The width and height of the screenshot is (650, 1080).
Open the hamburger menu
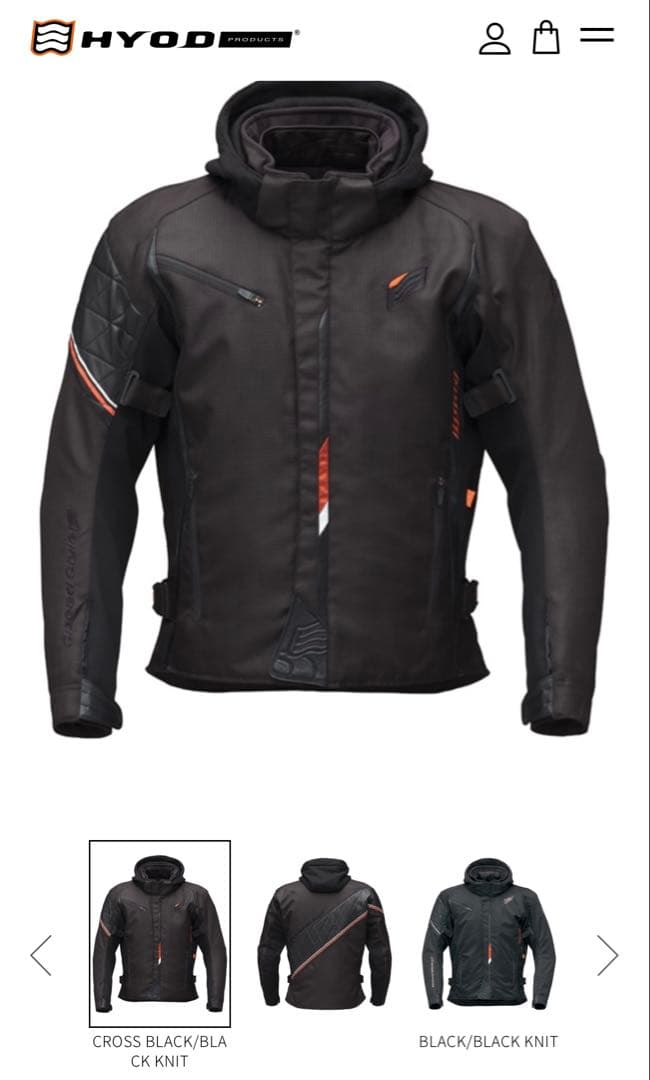click(x=597, y=36)
